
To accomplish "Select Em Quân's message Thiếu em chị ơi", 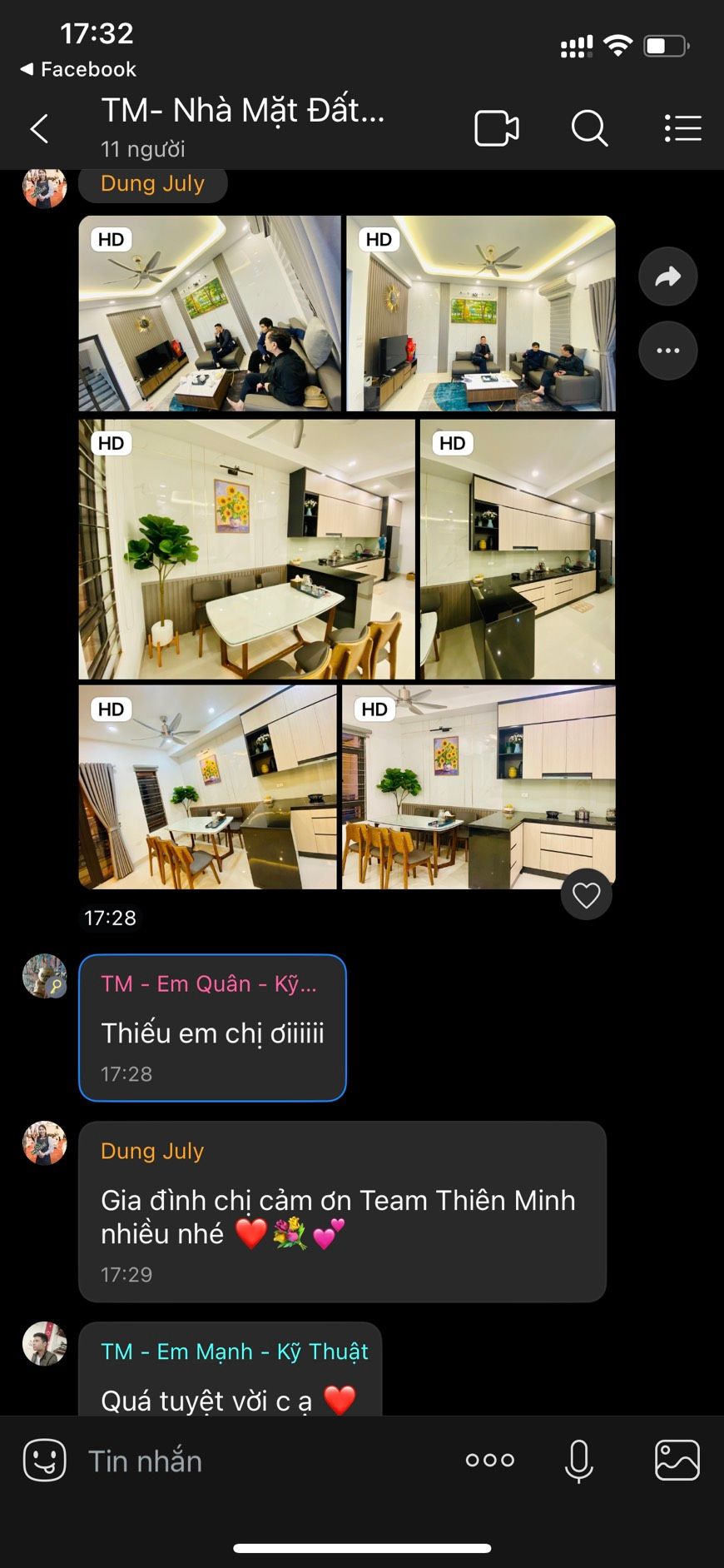I will [212, 1028].
